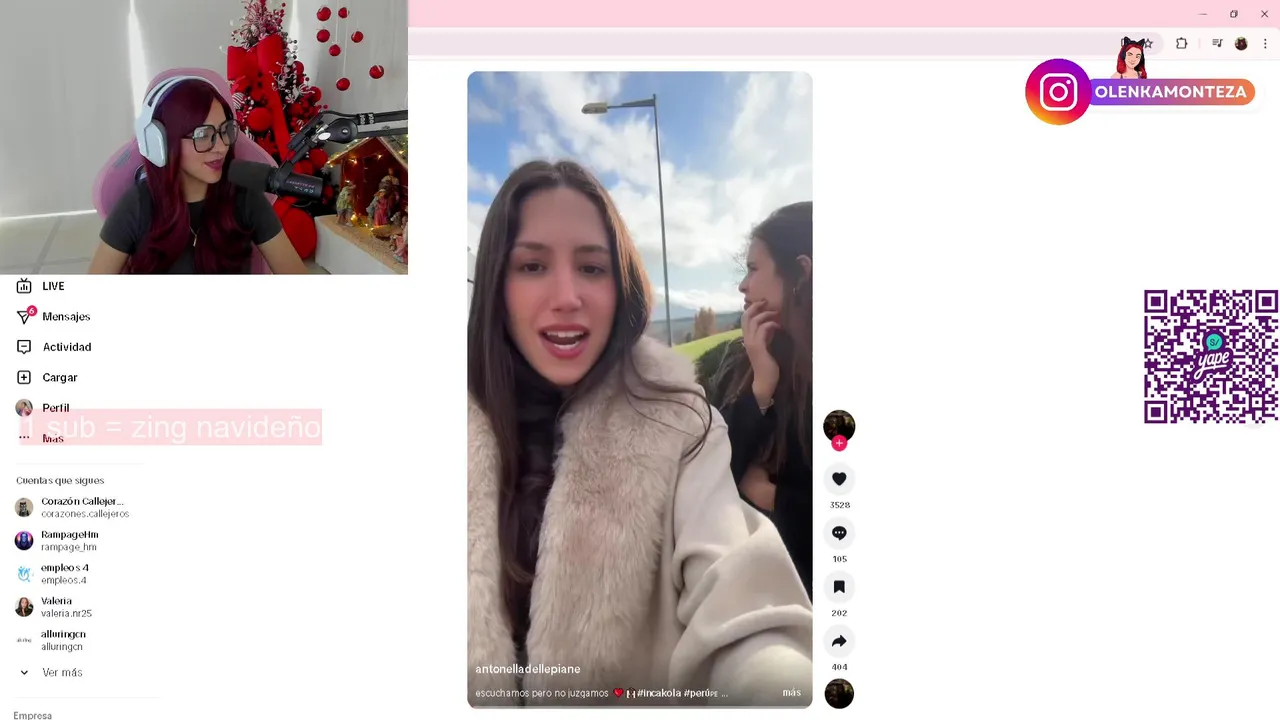1280x720 pixels.
Task: Open Mensajes inbox
Action: [65, 317]
